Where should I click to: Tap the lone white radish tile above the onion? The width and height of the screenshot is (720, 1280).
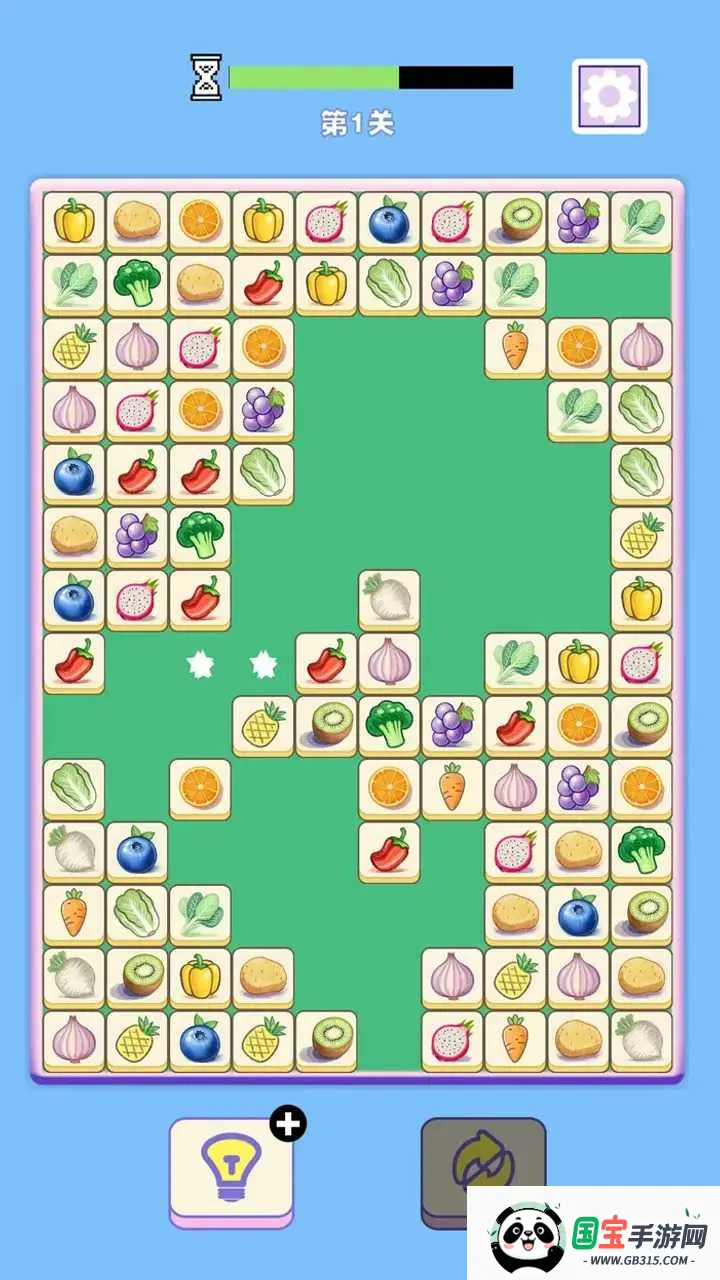point(389,598)
